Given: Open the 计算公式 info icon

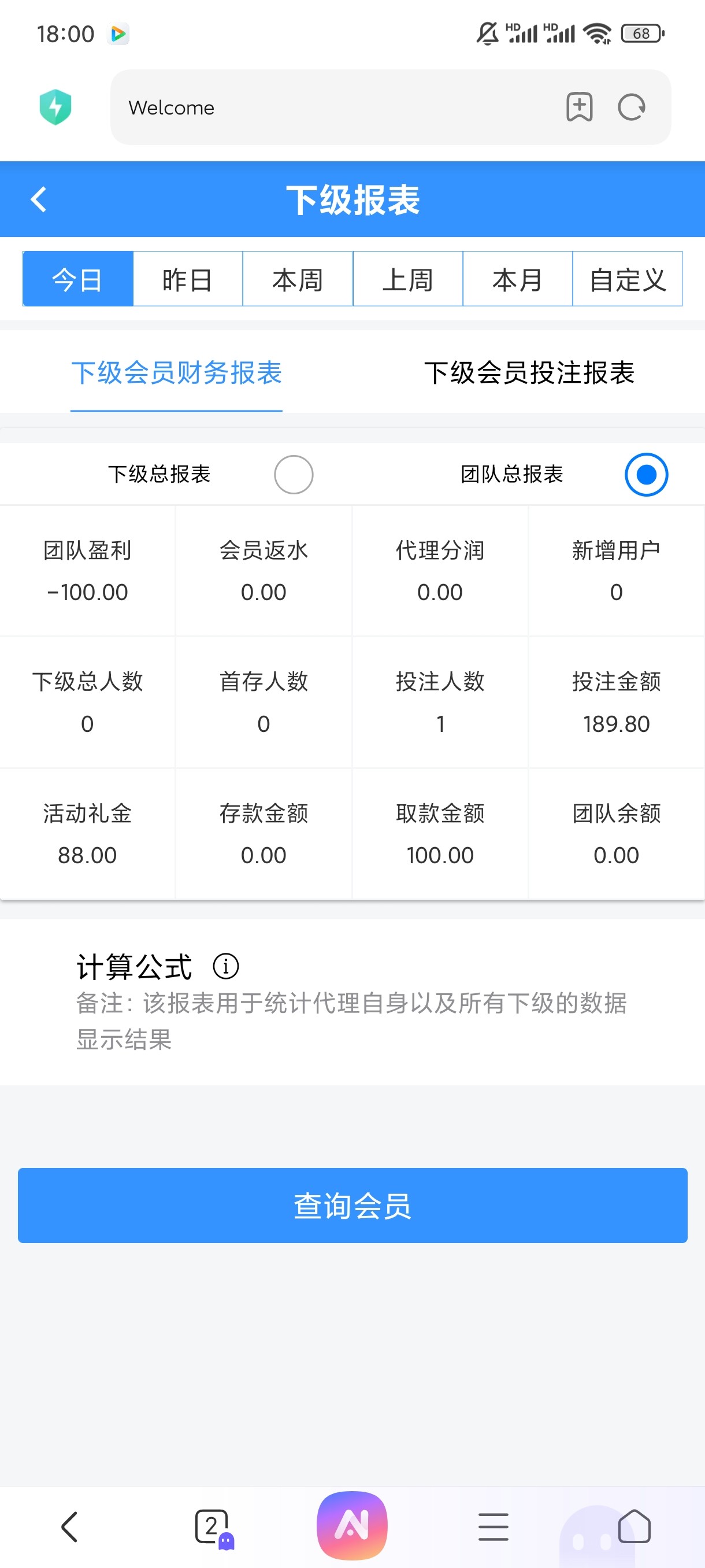Looking at the screenshot, I should 226,966.
